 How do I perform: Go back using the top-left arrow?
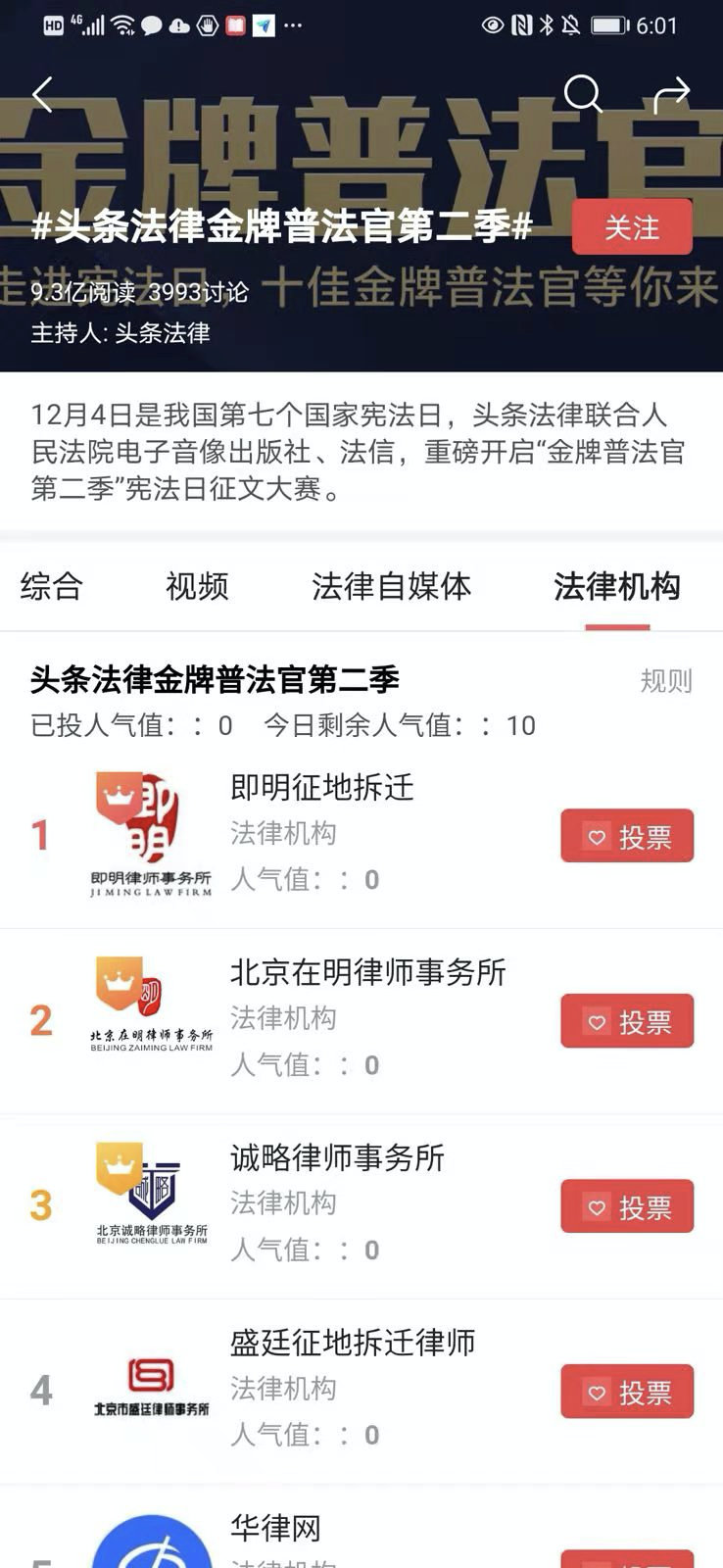[42, 95]
